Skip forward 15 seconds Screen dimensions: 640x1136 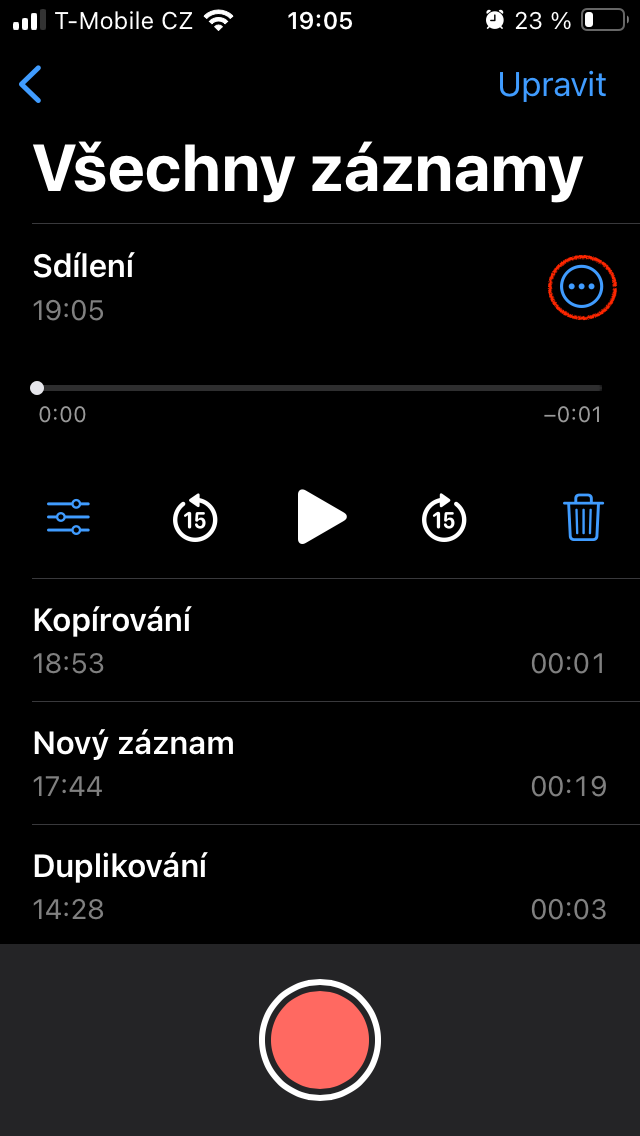[444, 518]
